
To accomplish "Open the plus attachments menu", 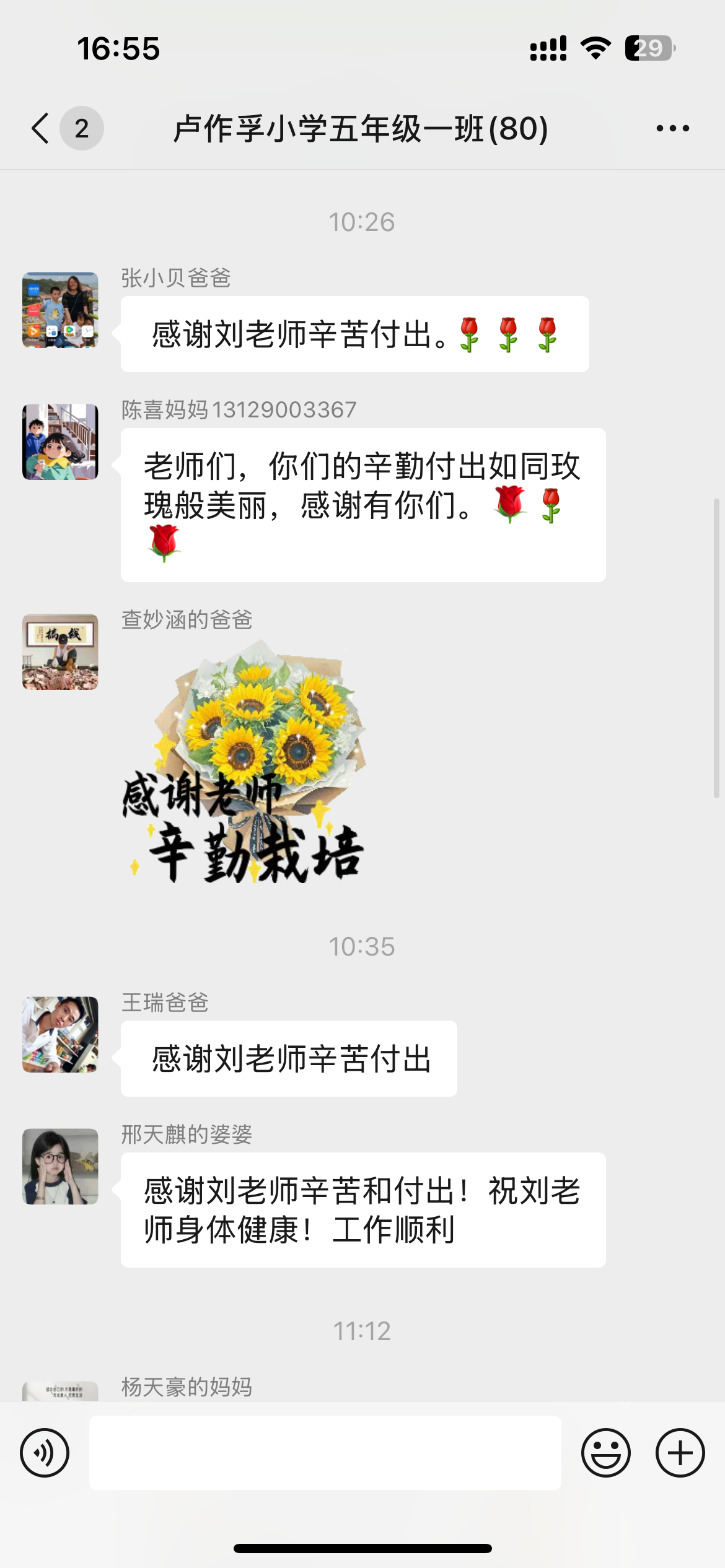I will click(680, 1453).
